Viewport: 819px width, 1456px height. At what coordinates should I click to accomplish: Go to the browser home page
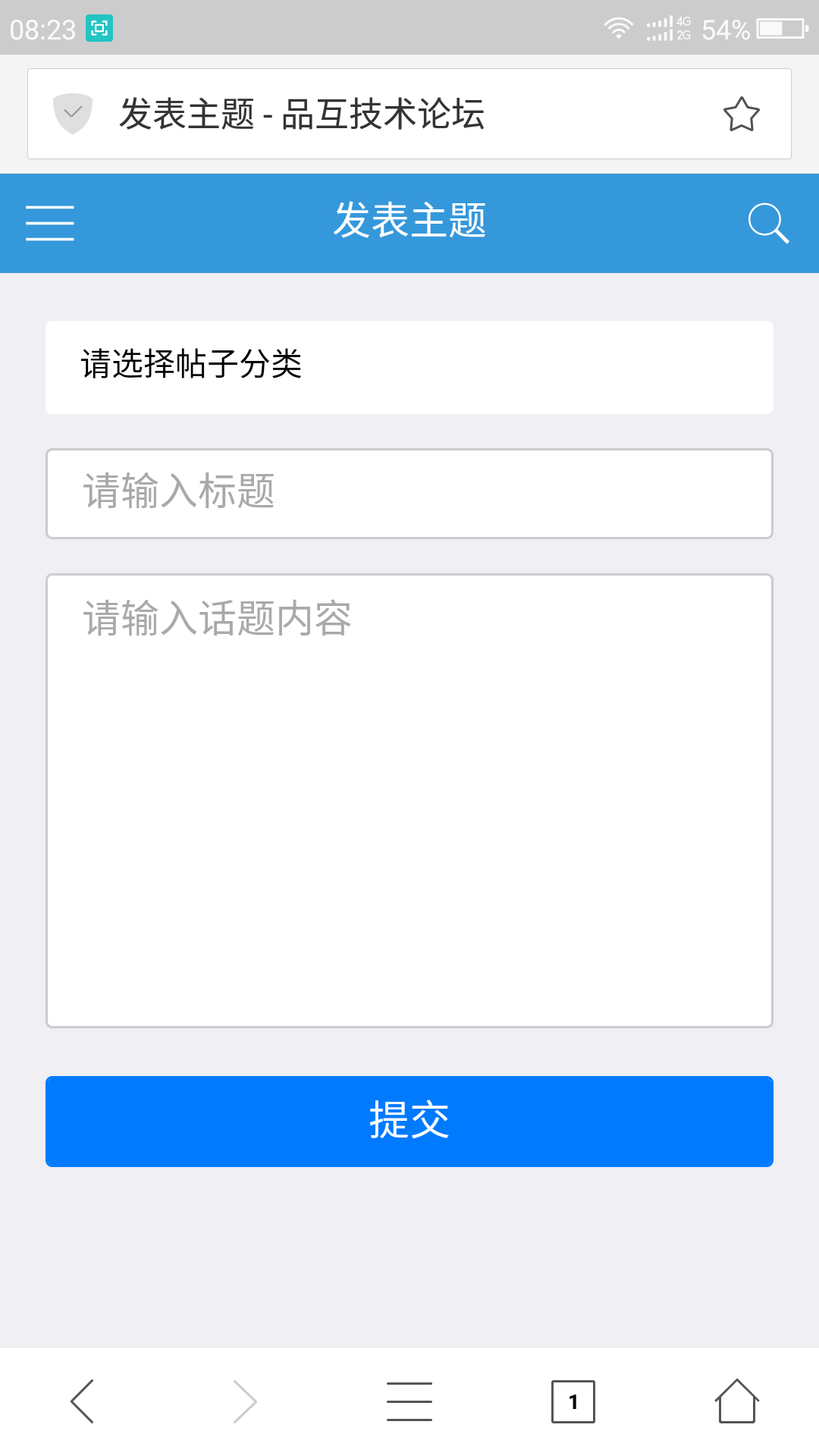[737, 1401]
